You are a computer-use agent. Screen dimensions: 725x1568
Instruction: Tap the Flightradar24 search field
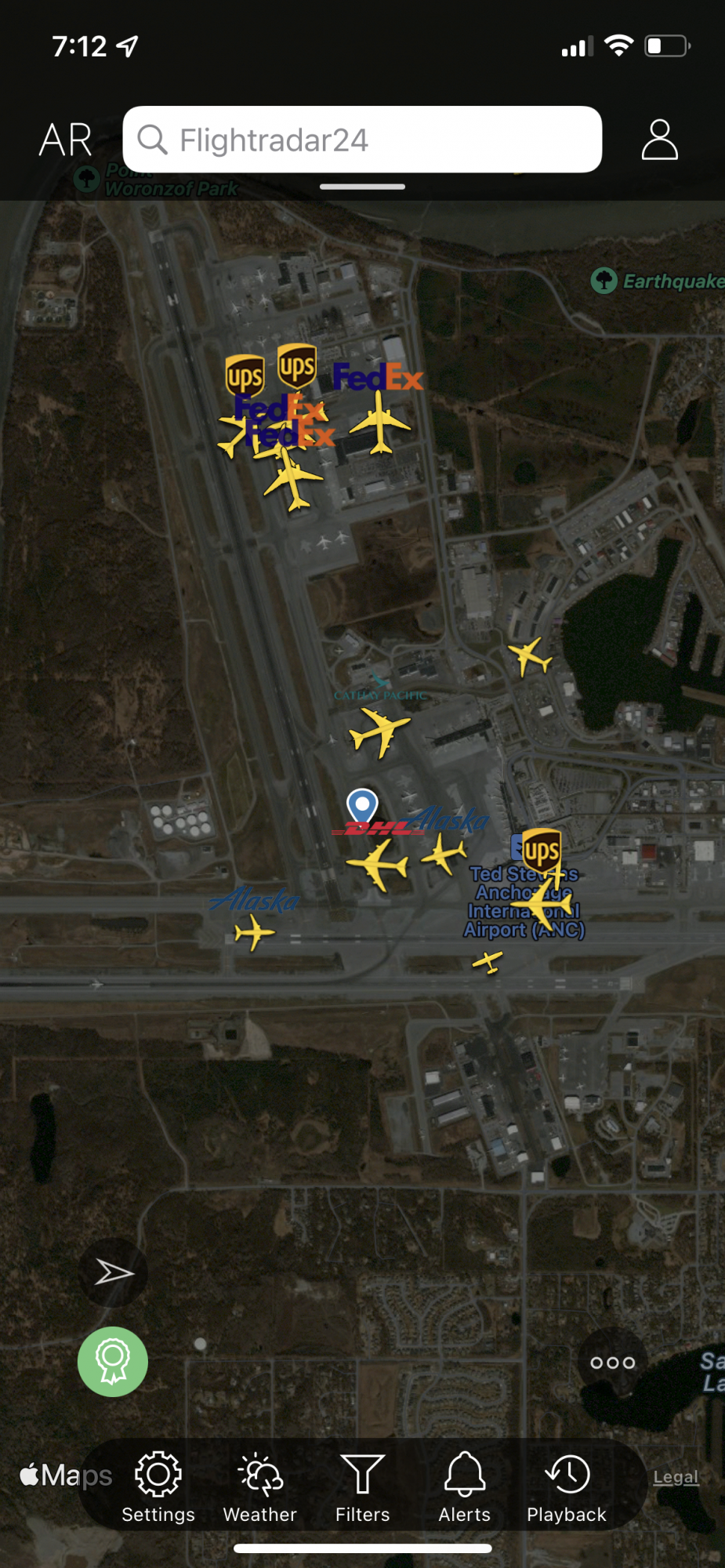(362, 140)
